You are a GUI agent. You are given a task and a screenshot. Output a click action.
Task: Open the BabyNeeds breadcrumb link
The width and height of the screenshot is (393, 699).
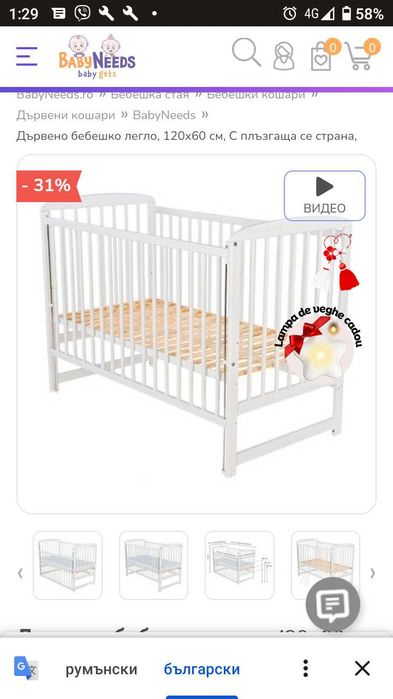tap(164, 115)
